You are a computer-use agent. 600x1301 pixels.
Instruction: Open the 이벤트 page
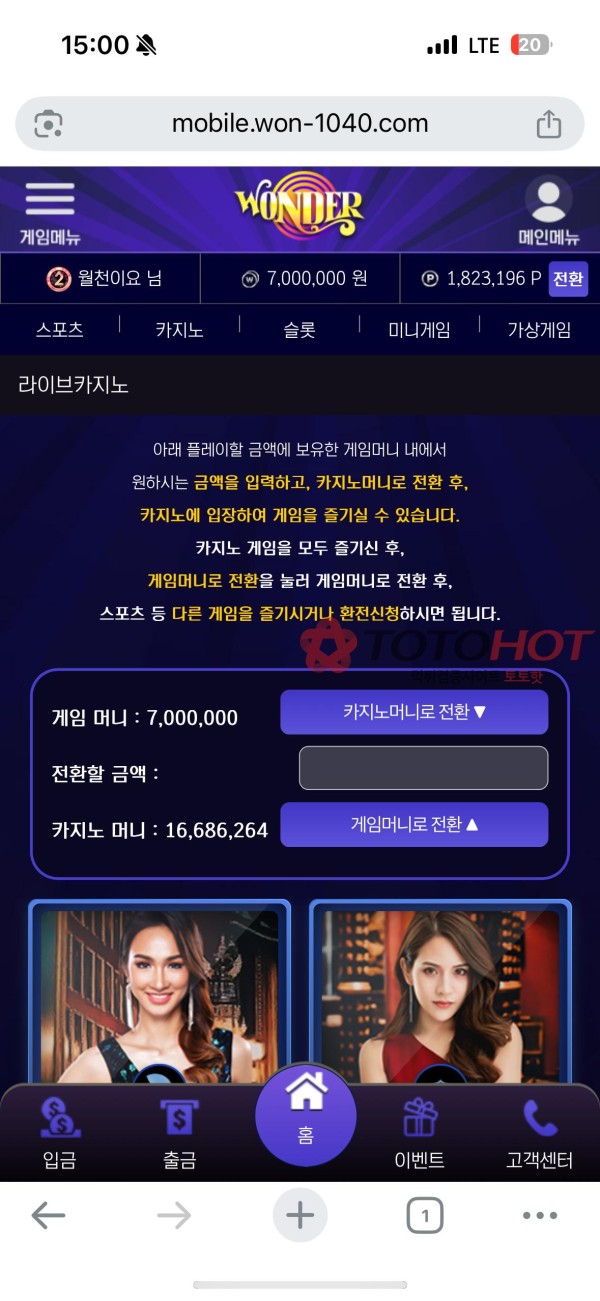pyautogui.click(x=420, y=1133)
